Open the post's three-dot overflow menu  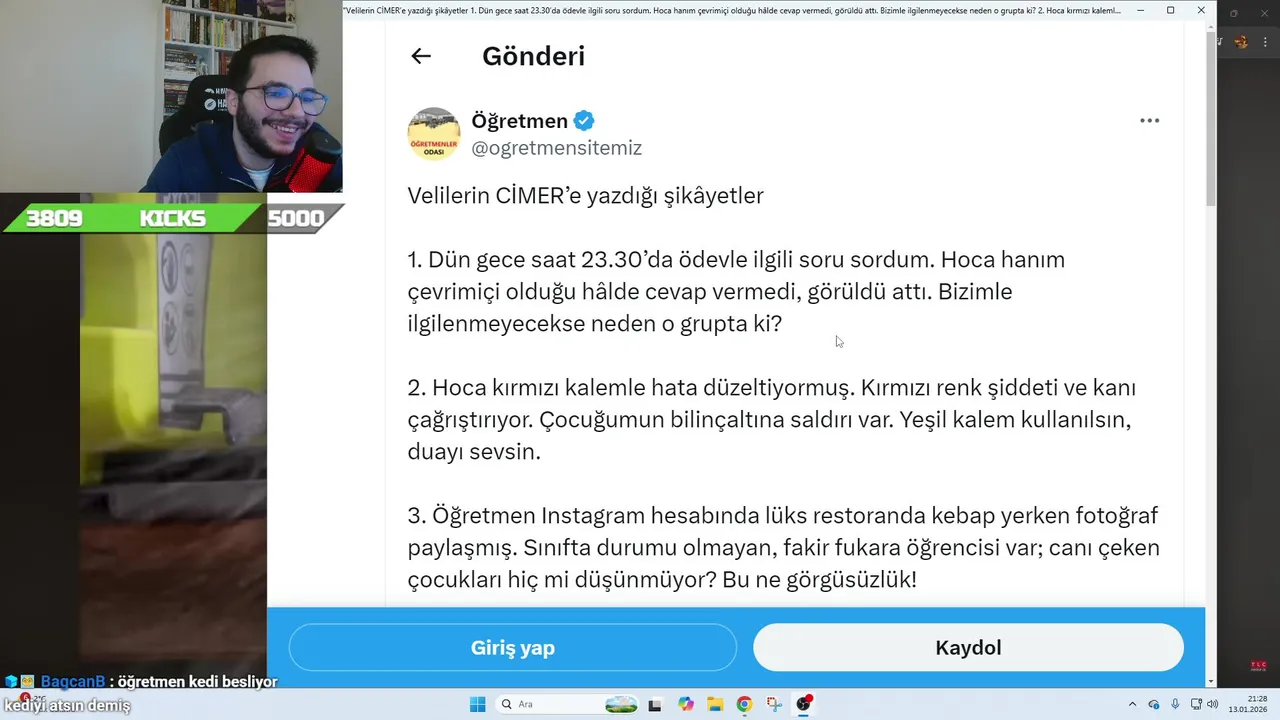tap(1149, 121)
